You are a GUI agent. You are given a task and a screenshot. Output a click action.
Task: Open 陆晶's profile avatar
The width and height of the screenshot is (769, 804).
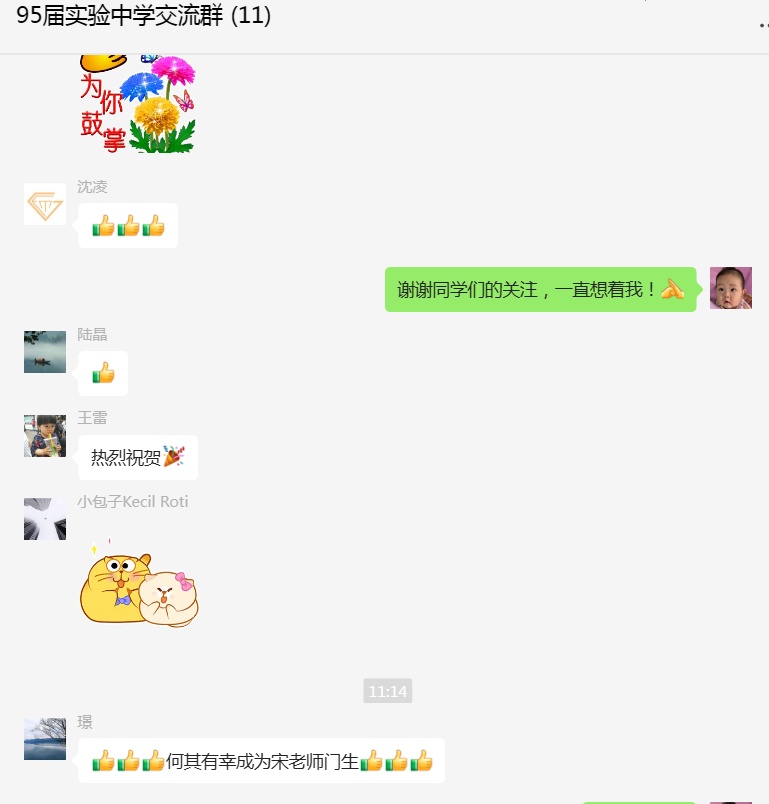pyautogui.click(x=45, y=352)
